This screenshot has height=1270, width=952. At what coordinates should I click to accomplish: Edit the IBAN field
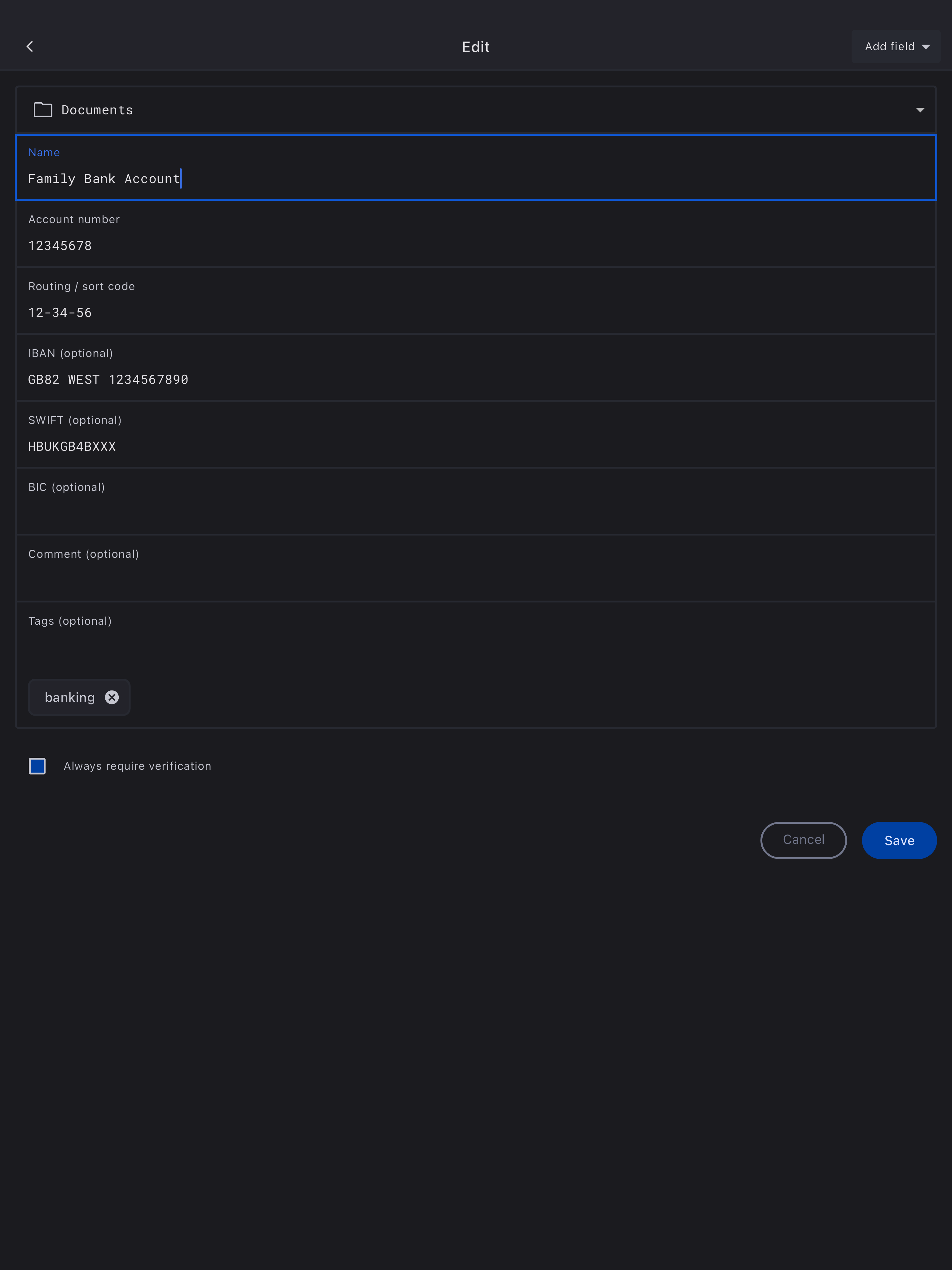(475, 379)
